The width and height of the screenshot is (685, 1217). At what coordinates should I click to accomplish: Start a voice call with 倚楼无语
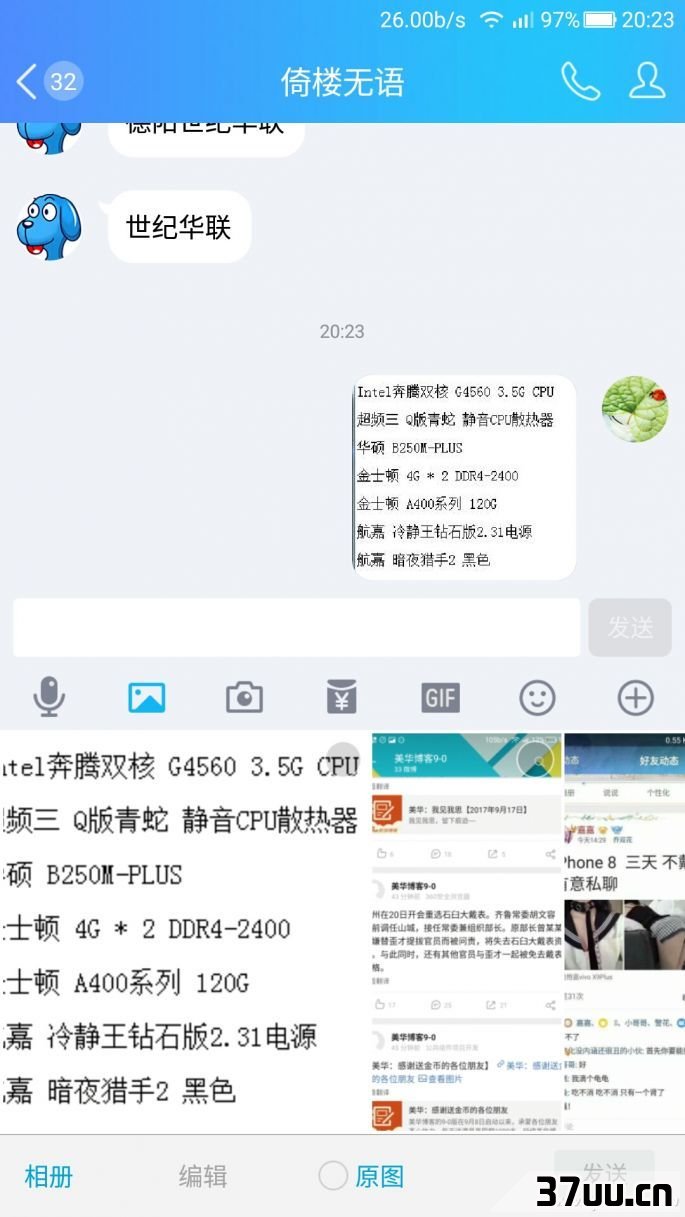click(x=580, y=81)
